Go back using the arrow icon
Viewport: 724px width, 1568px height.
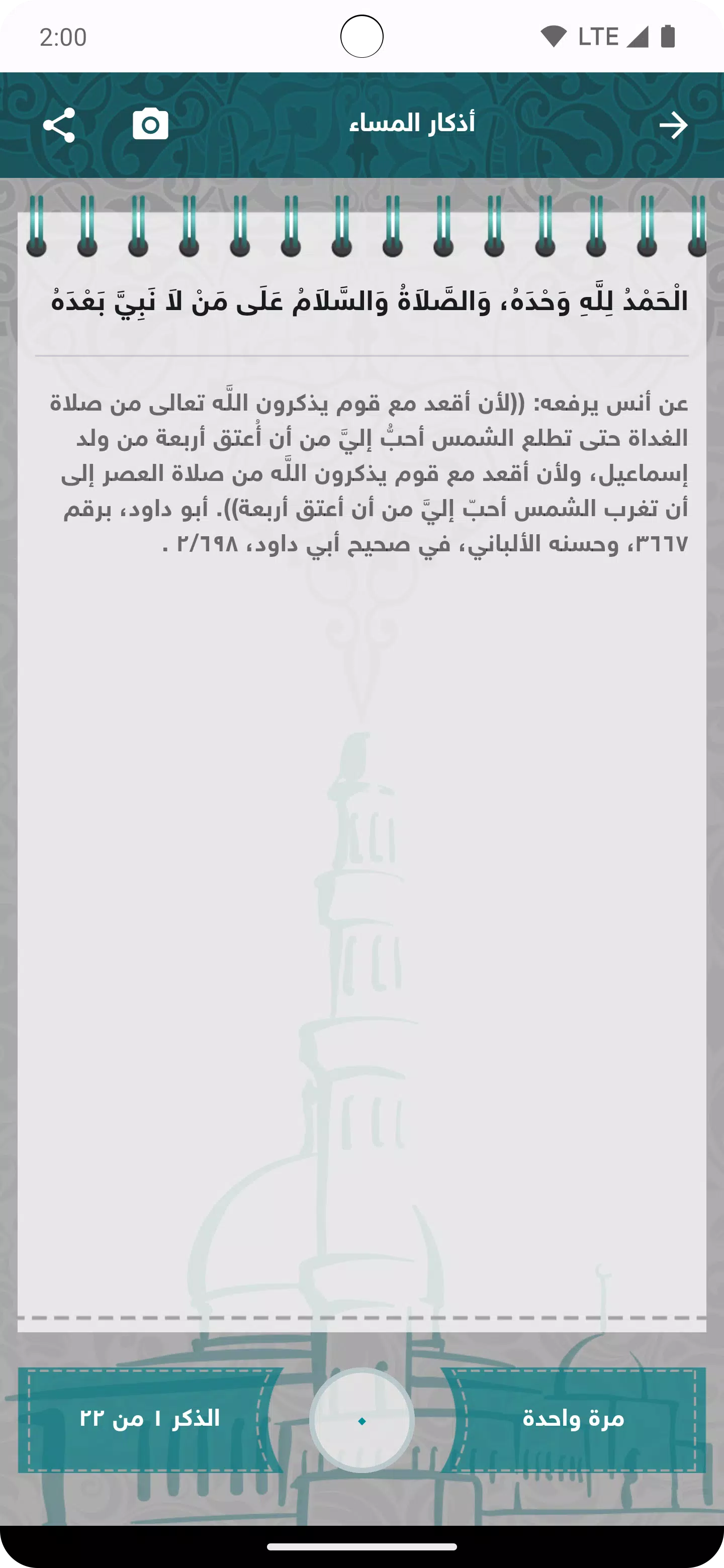coord(673,126)
